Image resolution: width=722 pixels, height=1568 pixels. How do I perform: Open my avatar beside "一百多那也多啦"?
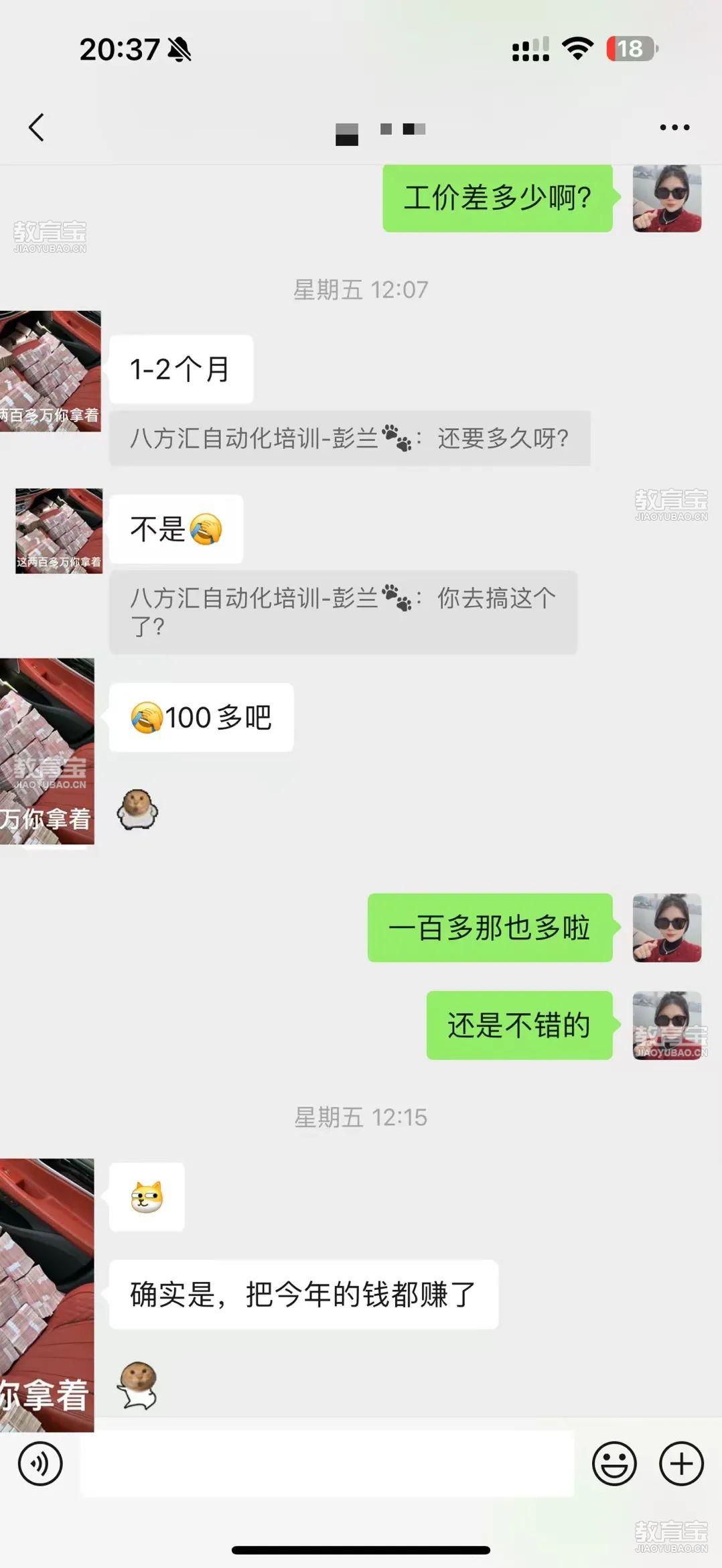[x=667, y=927]
